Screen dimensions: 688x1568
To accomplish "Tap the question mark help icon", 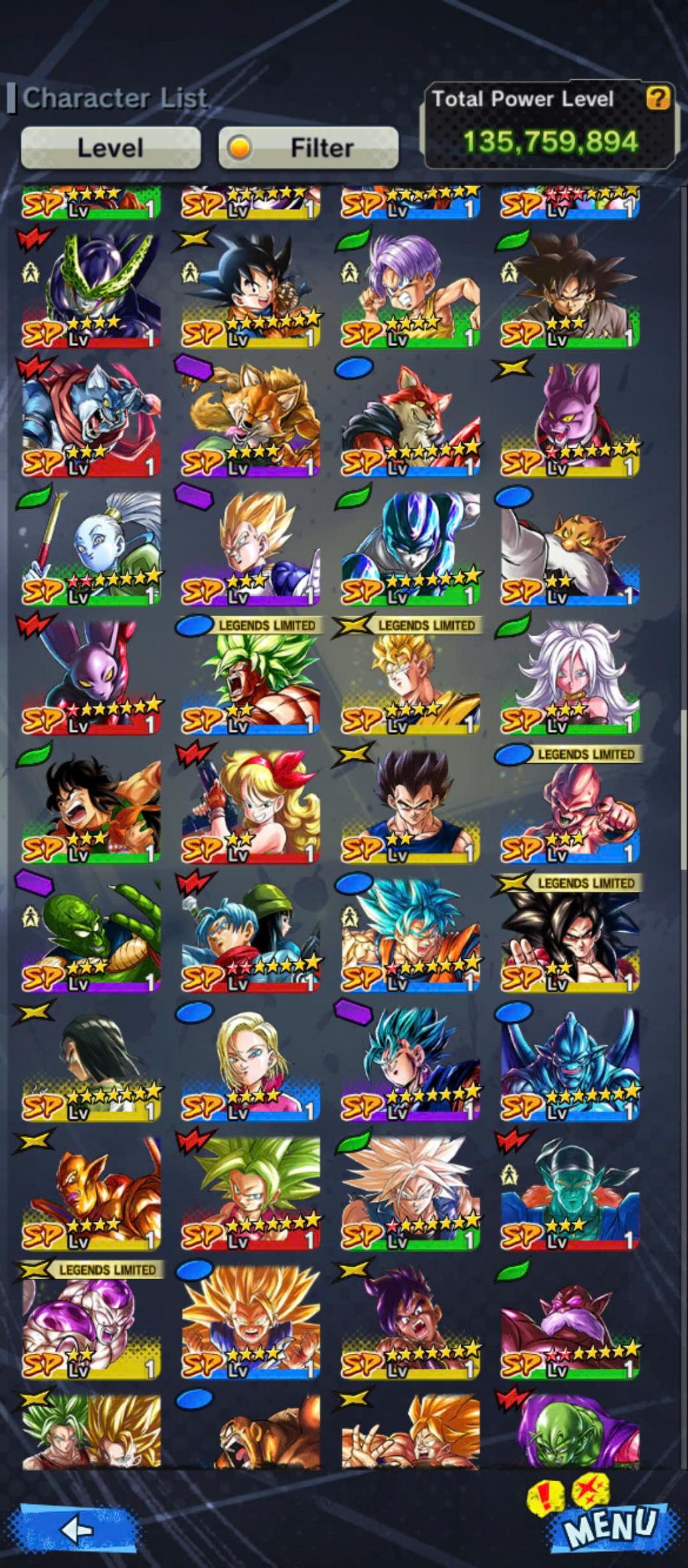I will coord(658,98).
